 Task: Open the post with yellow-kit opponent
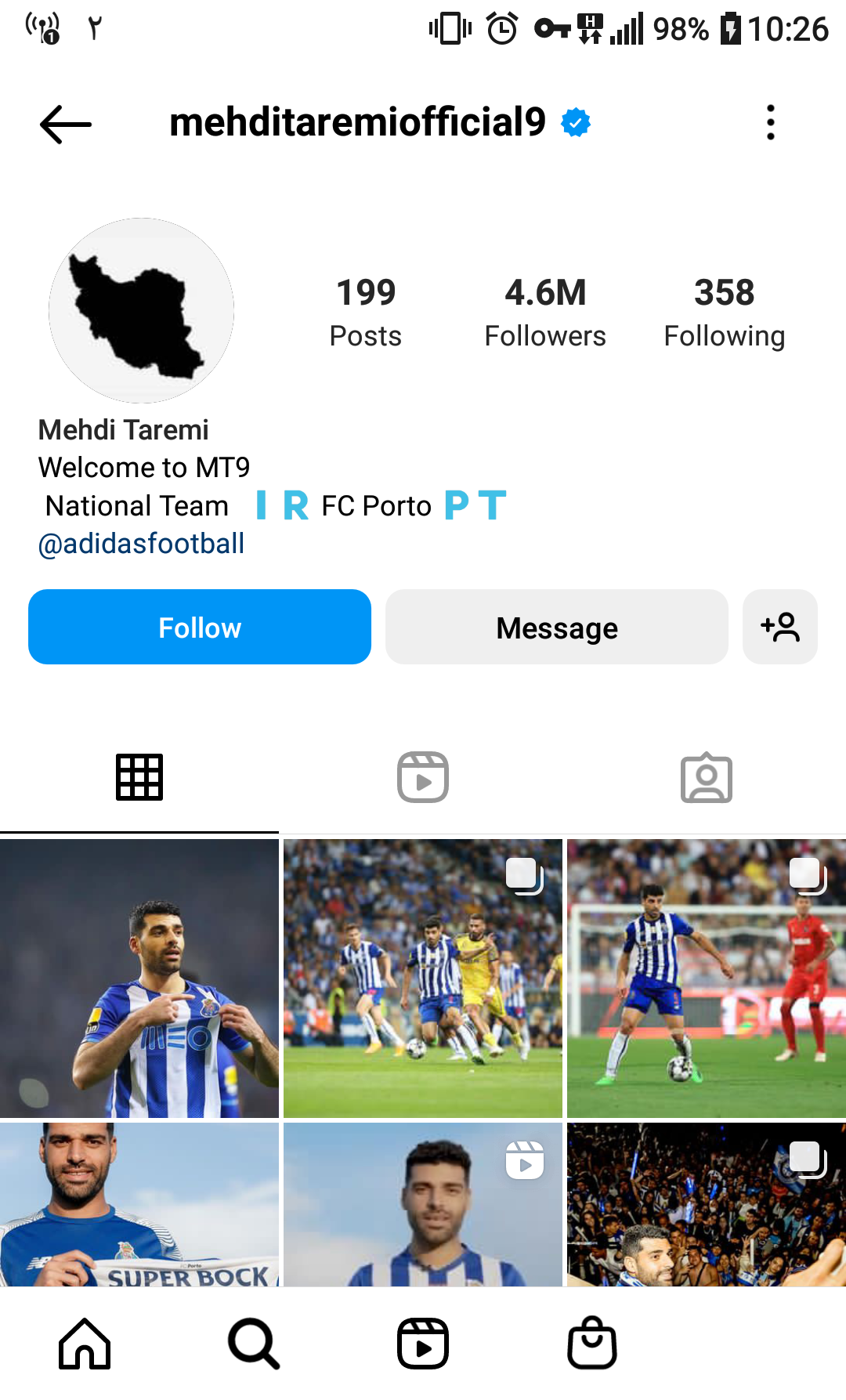coord(423,978)
